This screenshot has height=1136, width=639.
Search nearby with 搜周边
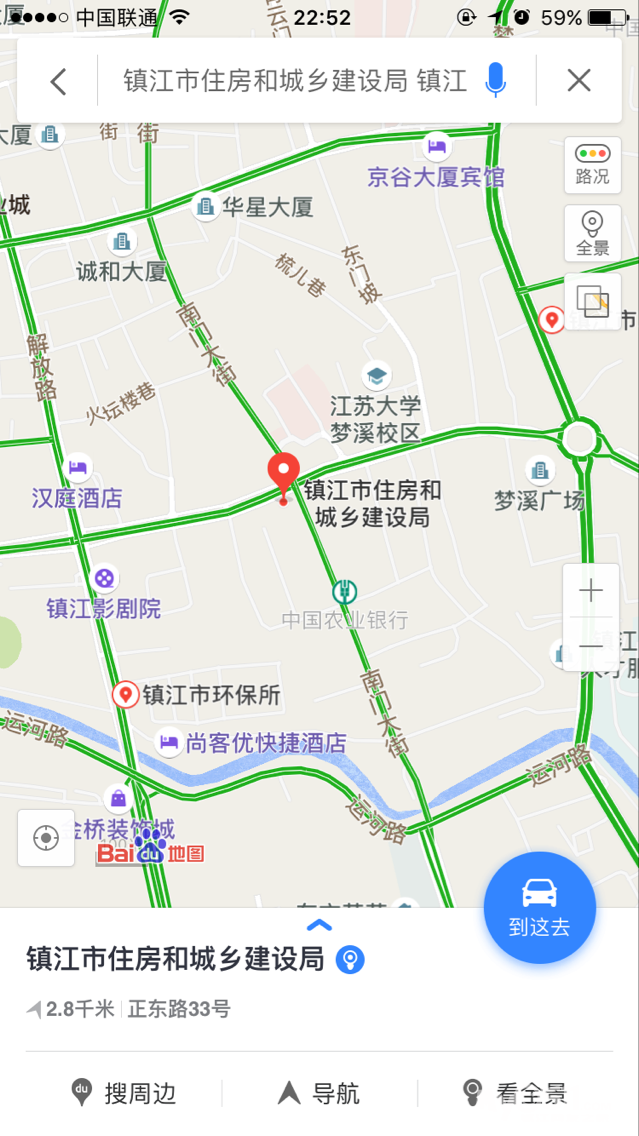(x=124, y=1093)
